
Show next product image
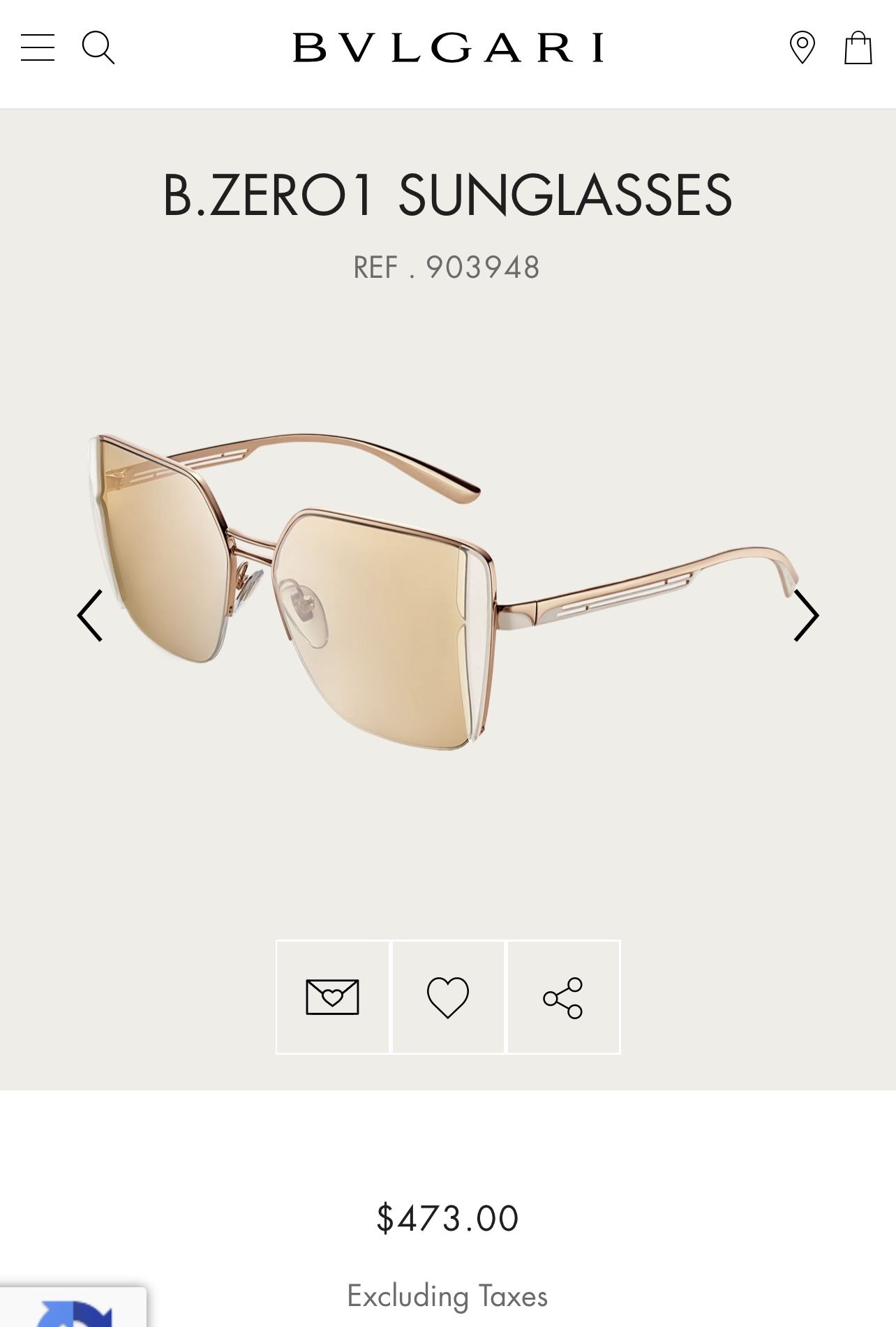point(805,615)
